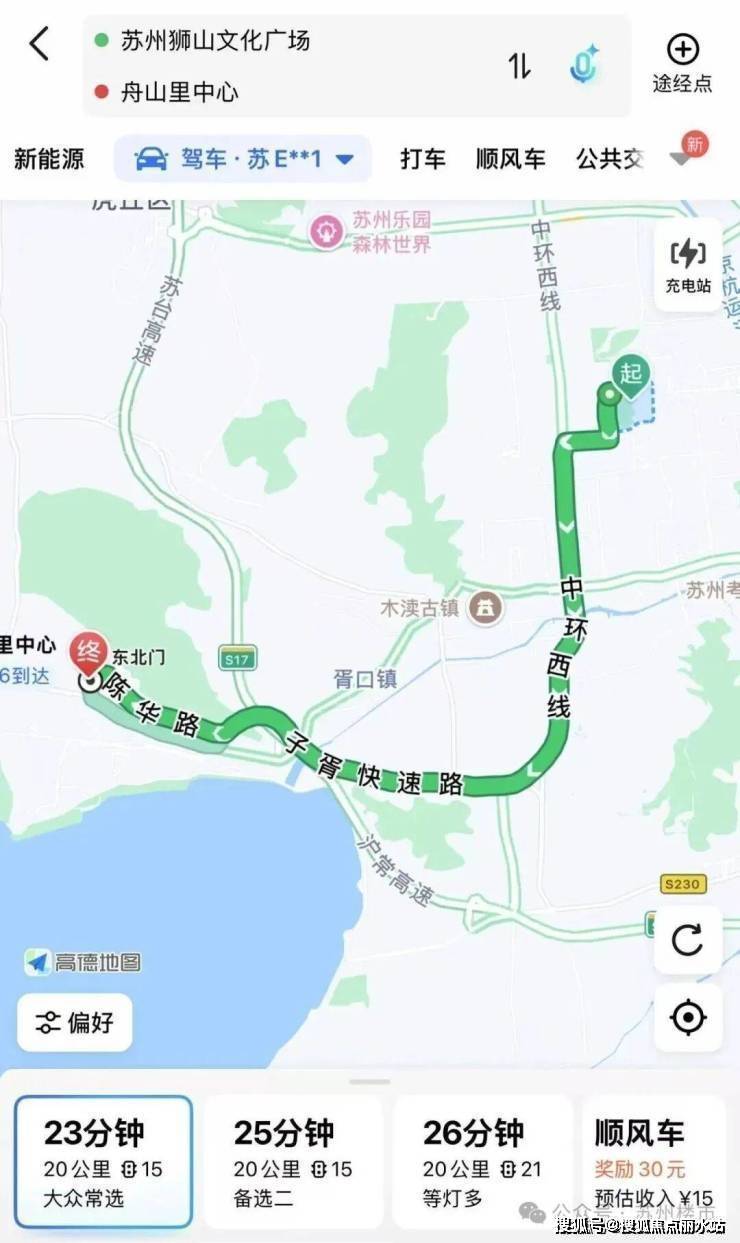740x1243 pixels.
Task: Refresh the route
Action: coord(688,940)
